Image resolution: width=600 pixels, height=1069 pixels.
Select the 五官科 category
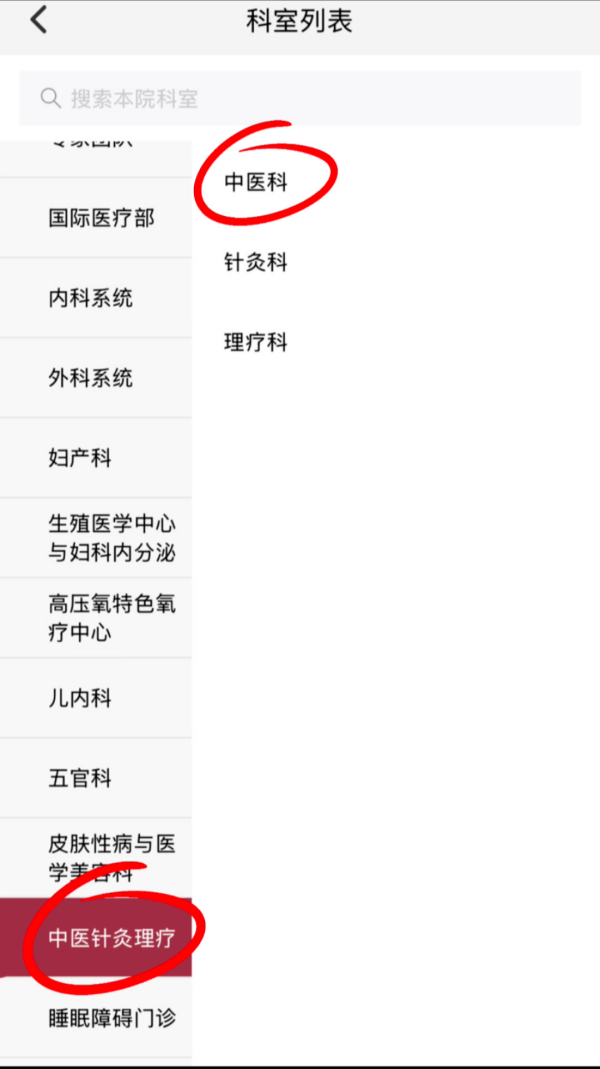[x=95, y=778]
